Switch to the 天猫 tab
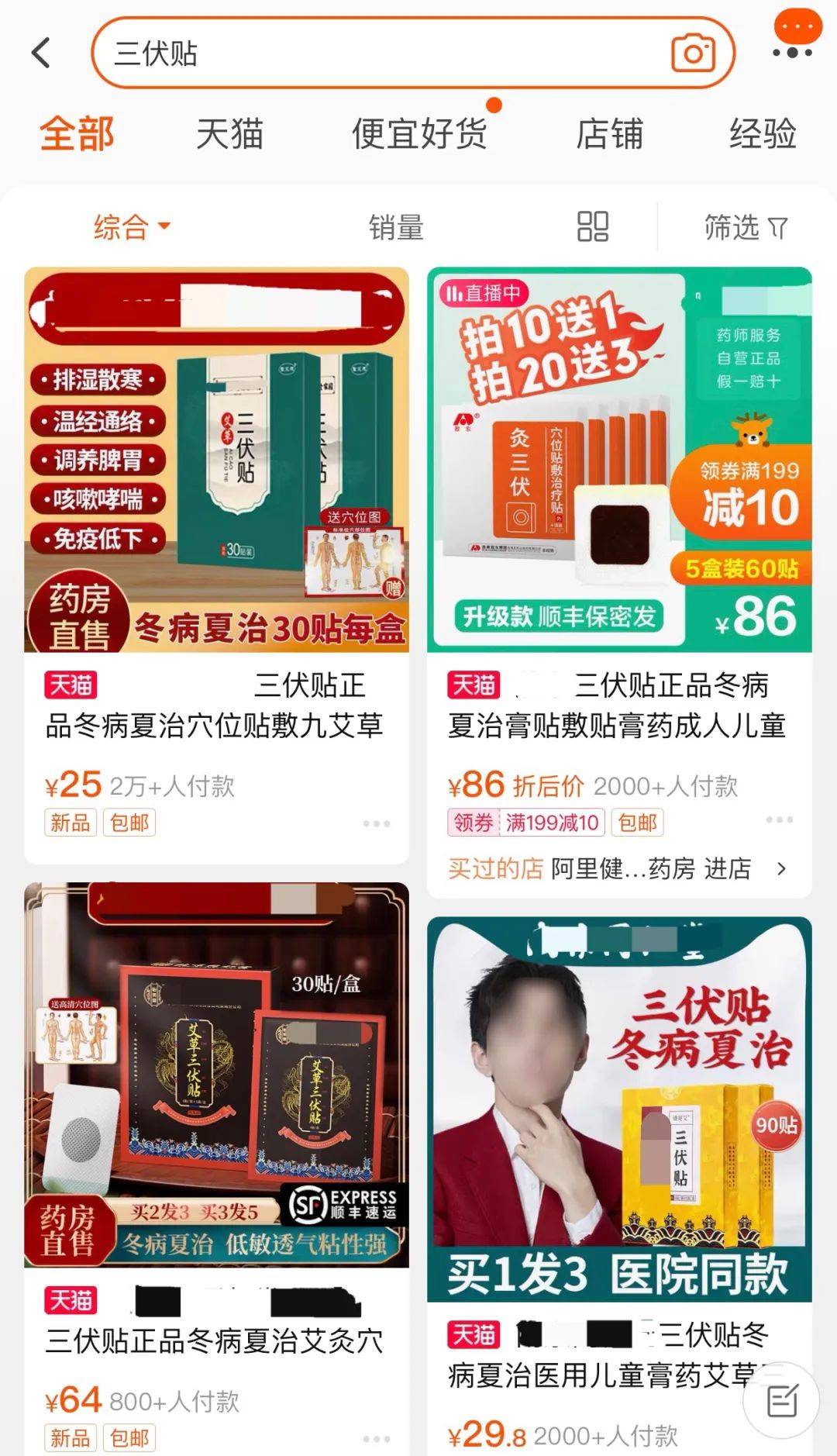Image resolution: width=837 pixels, height=1456 pixels. coord(230,134)
